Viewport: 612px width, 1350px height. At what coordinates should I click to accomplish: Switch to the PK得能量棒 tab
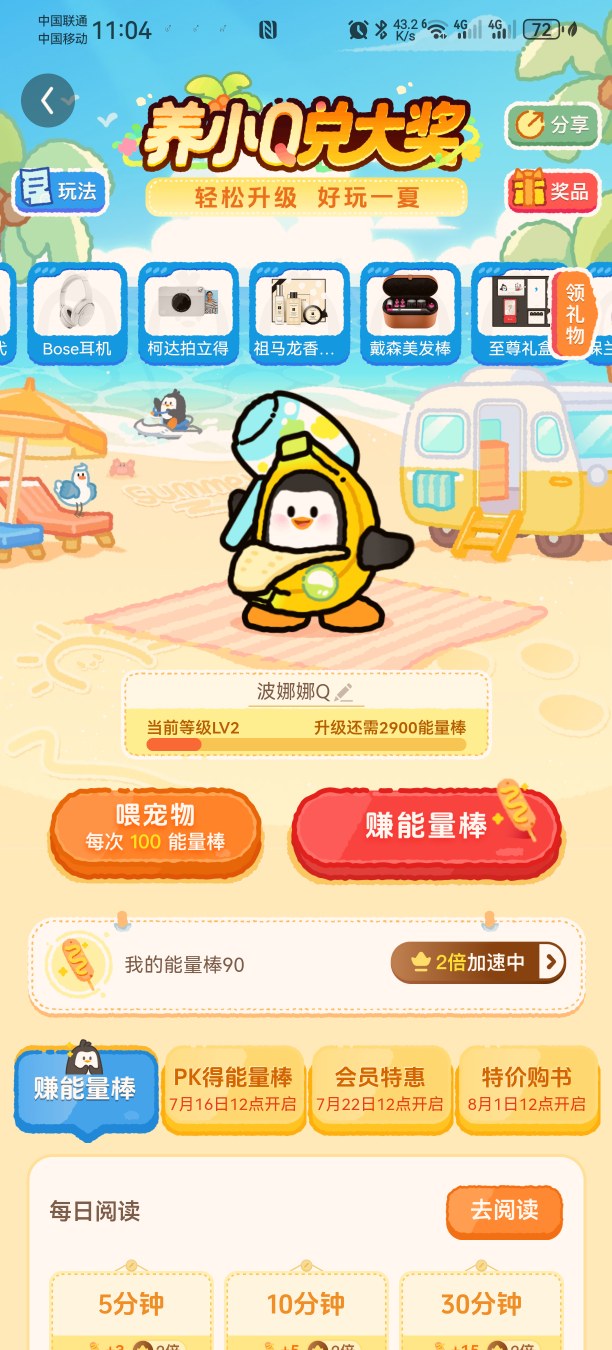(x=234, y=1089)
